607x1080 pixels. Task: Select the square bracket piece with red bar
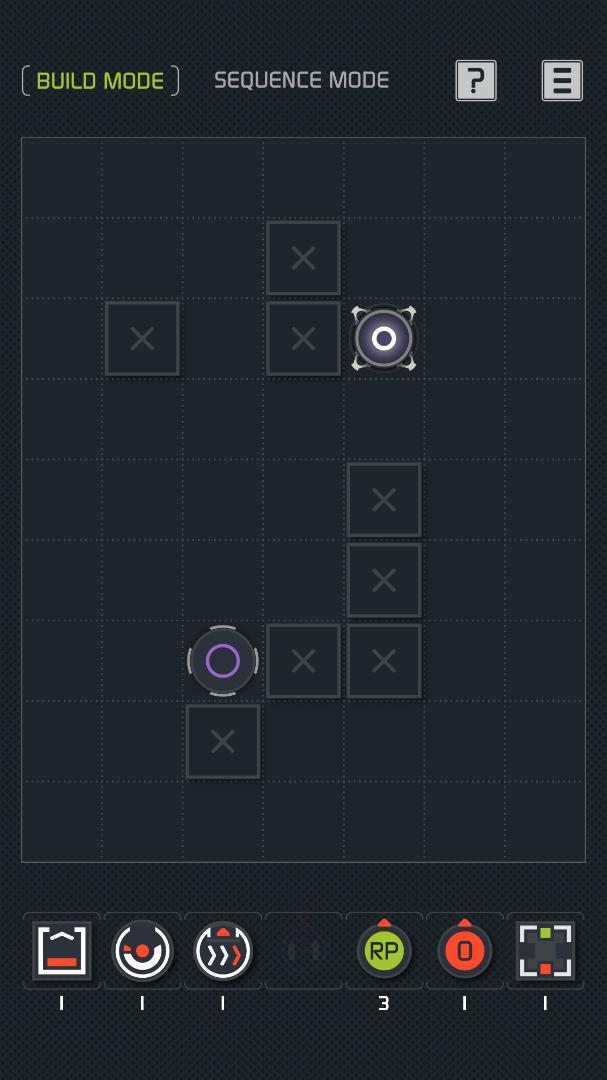pyautogui.click(x=62, y=950)
